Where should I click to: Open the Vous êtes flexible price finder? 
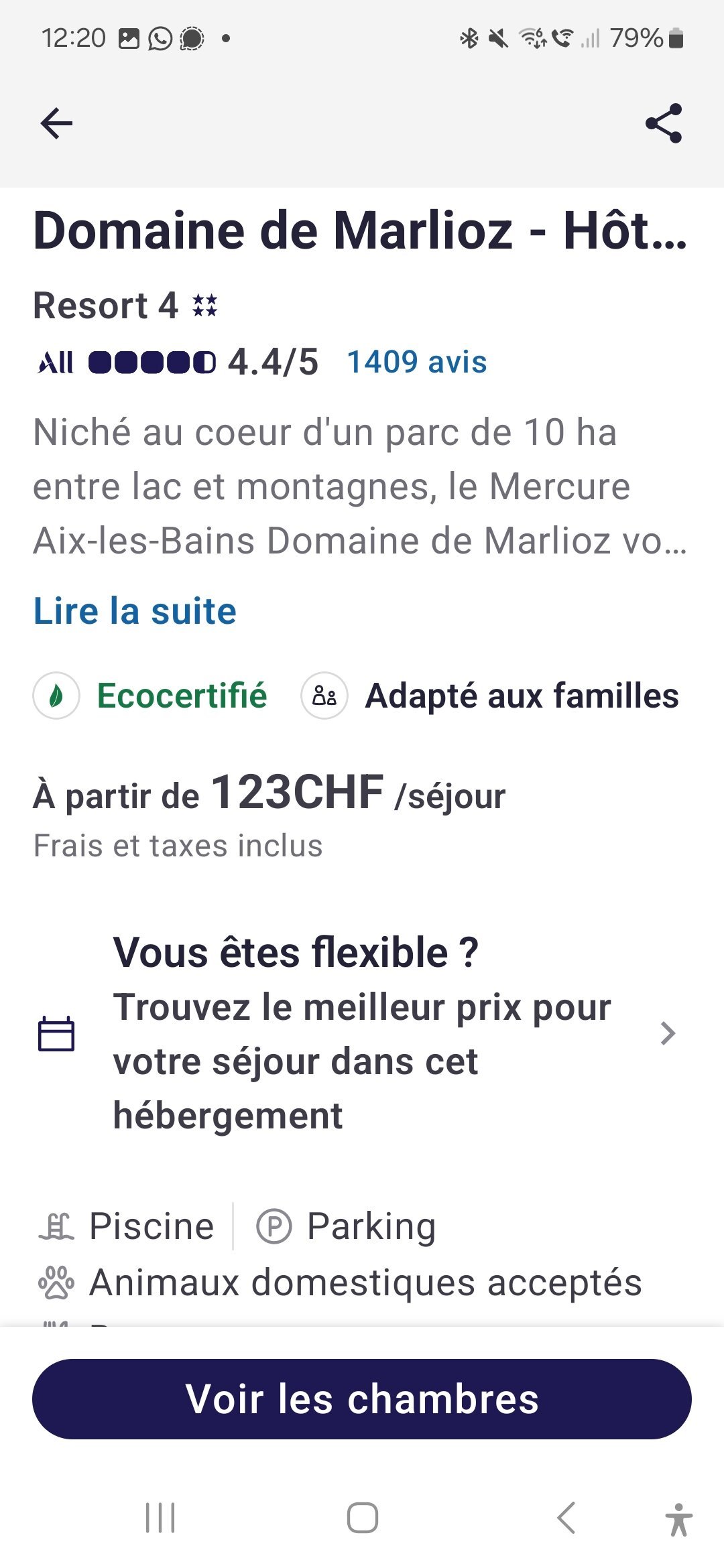(x=362, y=1033)
